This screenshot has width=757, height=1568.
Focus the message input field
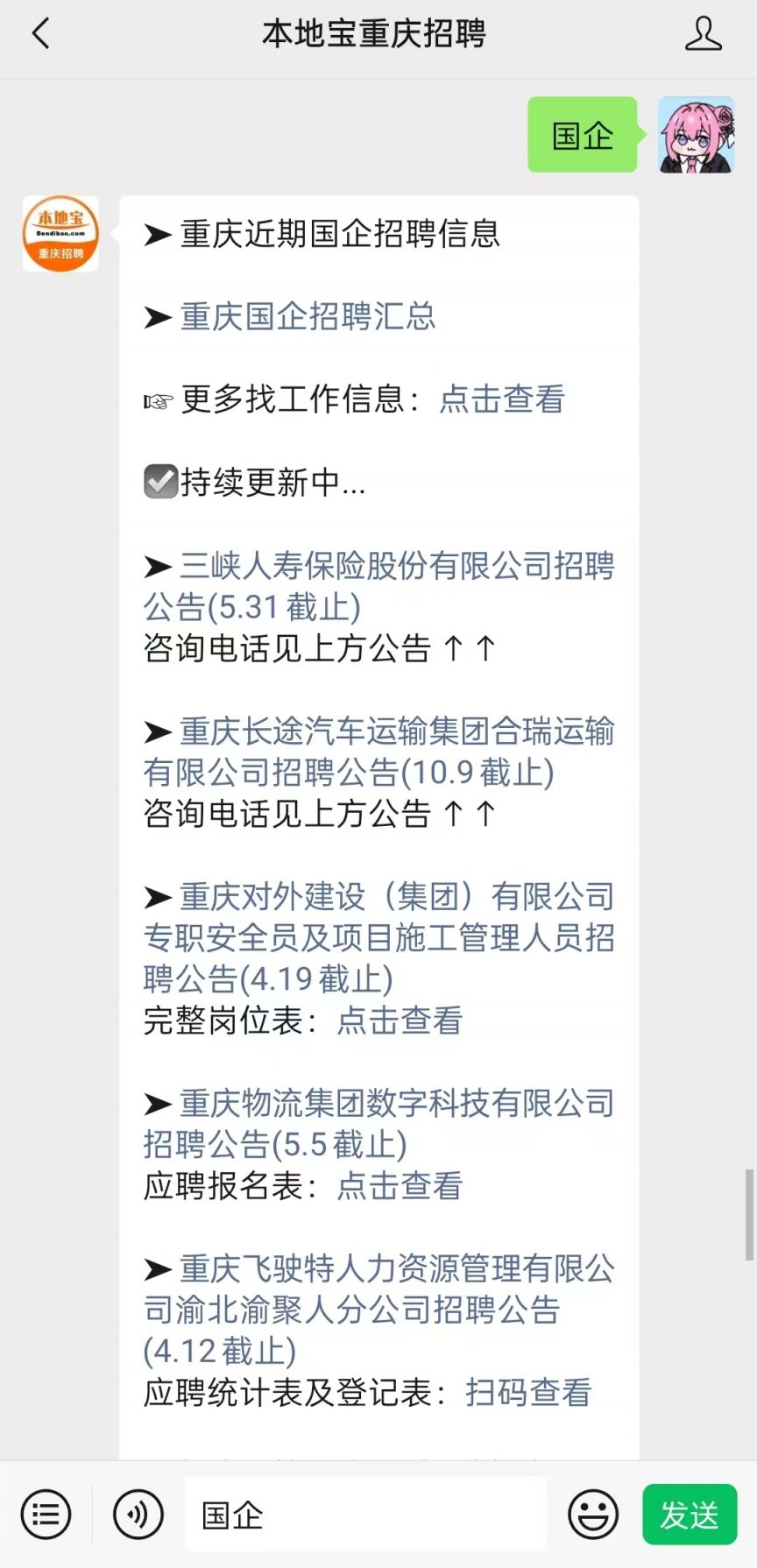point(365,1514)
